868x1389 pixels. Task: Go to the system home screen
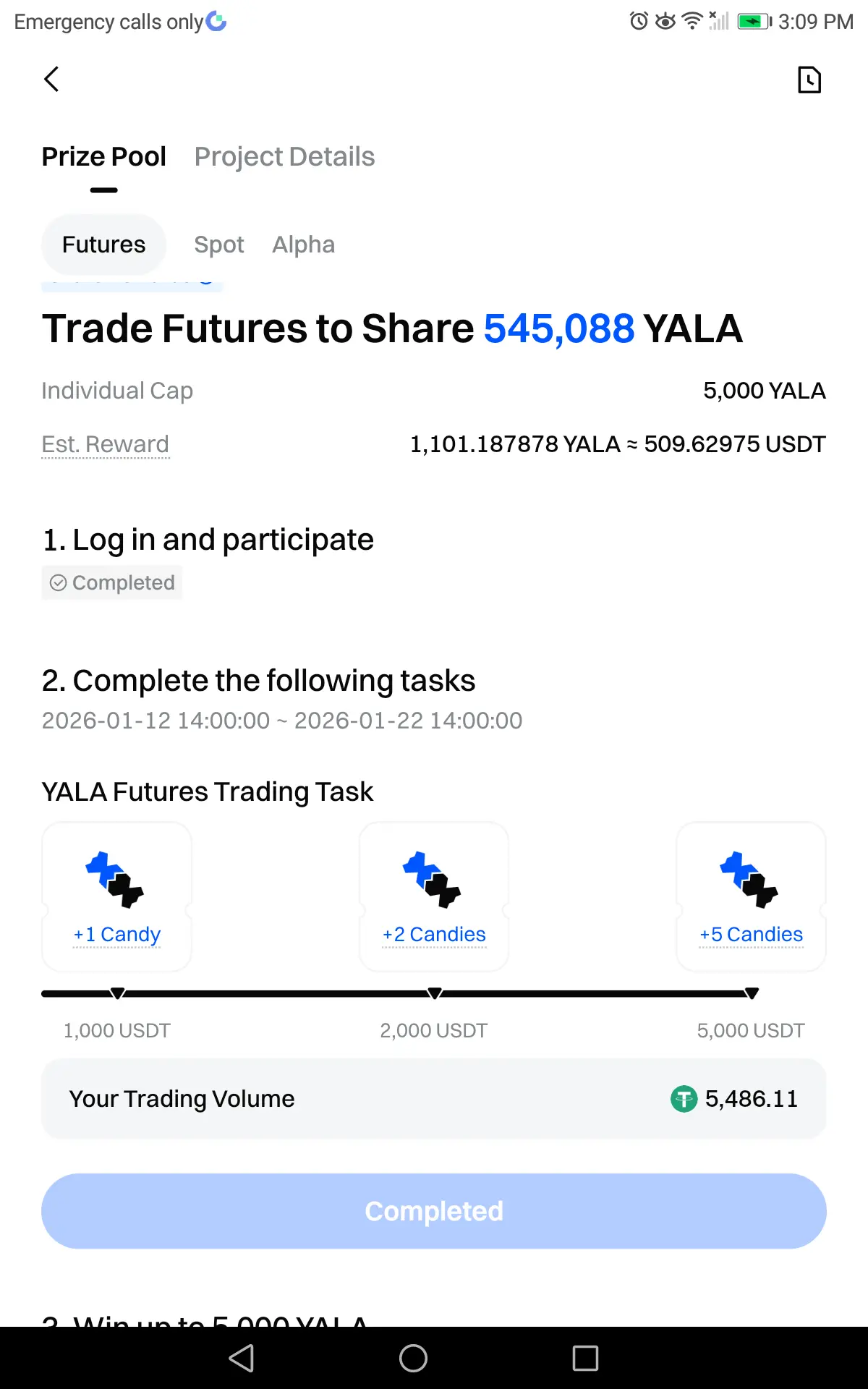(413, 1358)
